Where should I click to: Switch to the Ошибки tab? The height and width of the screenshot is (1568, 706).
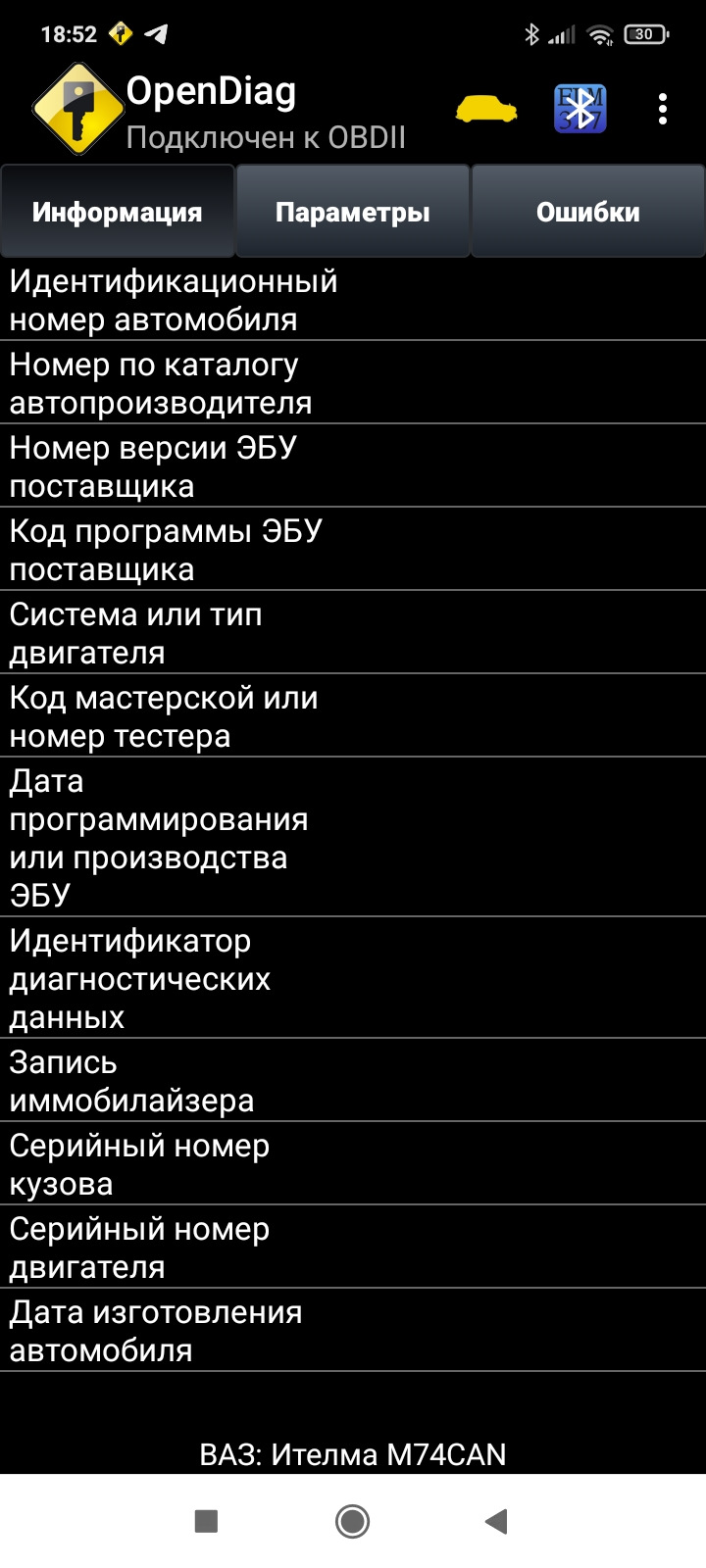[588, 212]
